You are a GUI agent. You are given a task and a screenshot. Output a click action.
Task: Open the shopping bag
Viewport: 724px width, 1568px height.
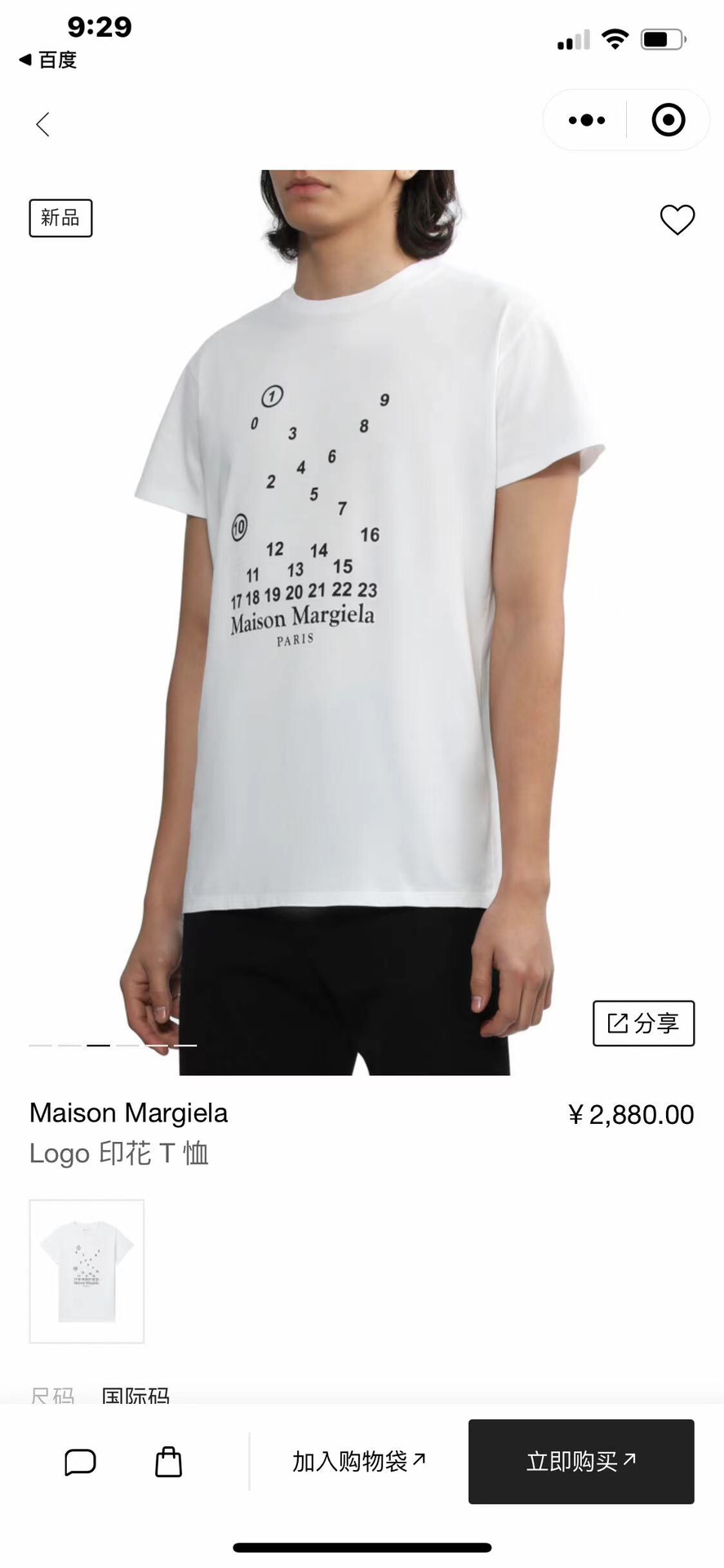coord(168,1462)
